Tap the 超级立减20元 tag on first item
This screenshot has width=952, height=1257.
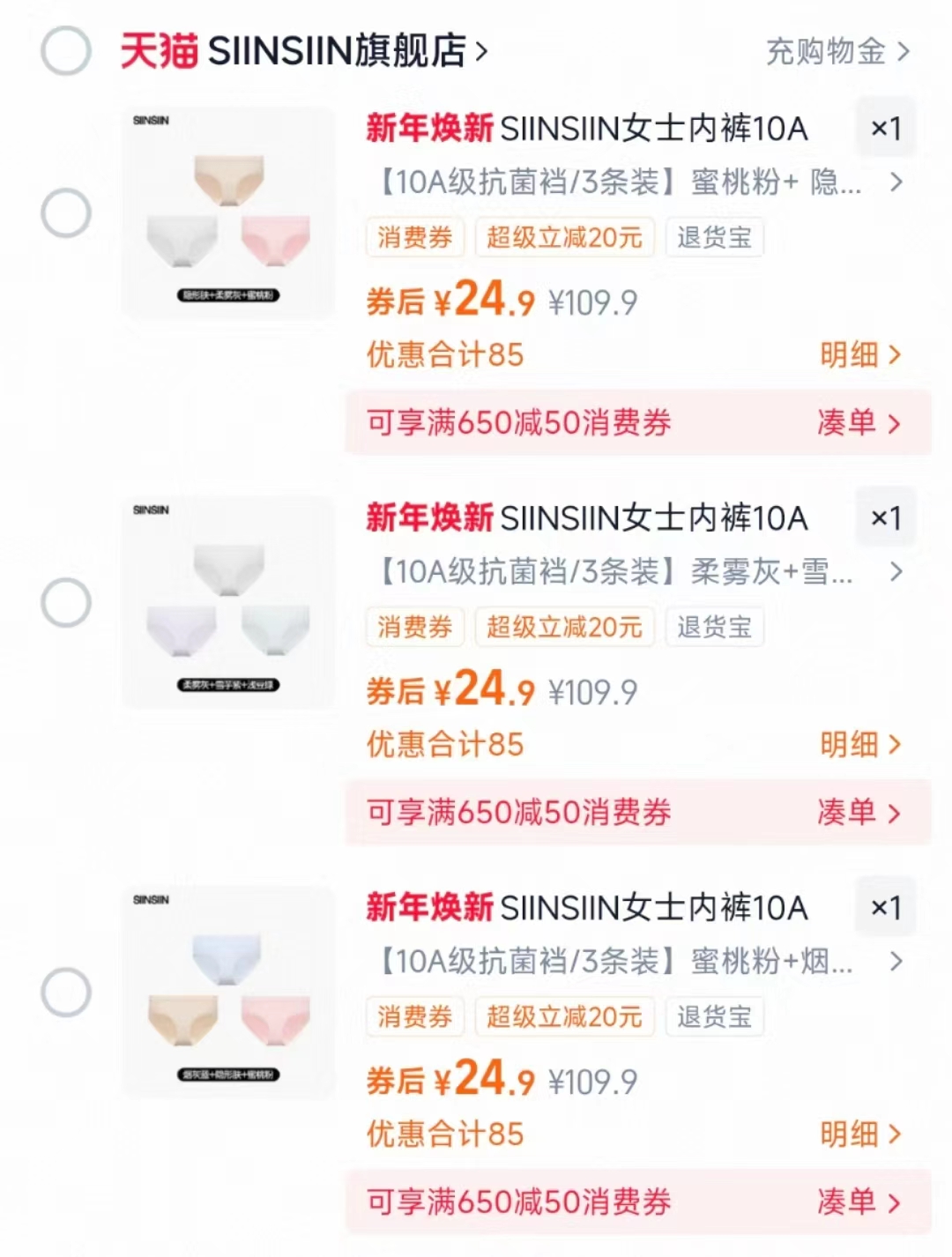tap(563, 236)
